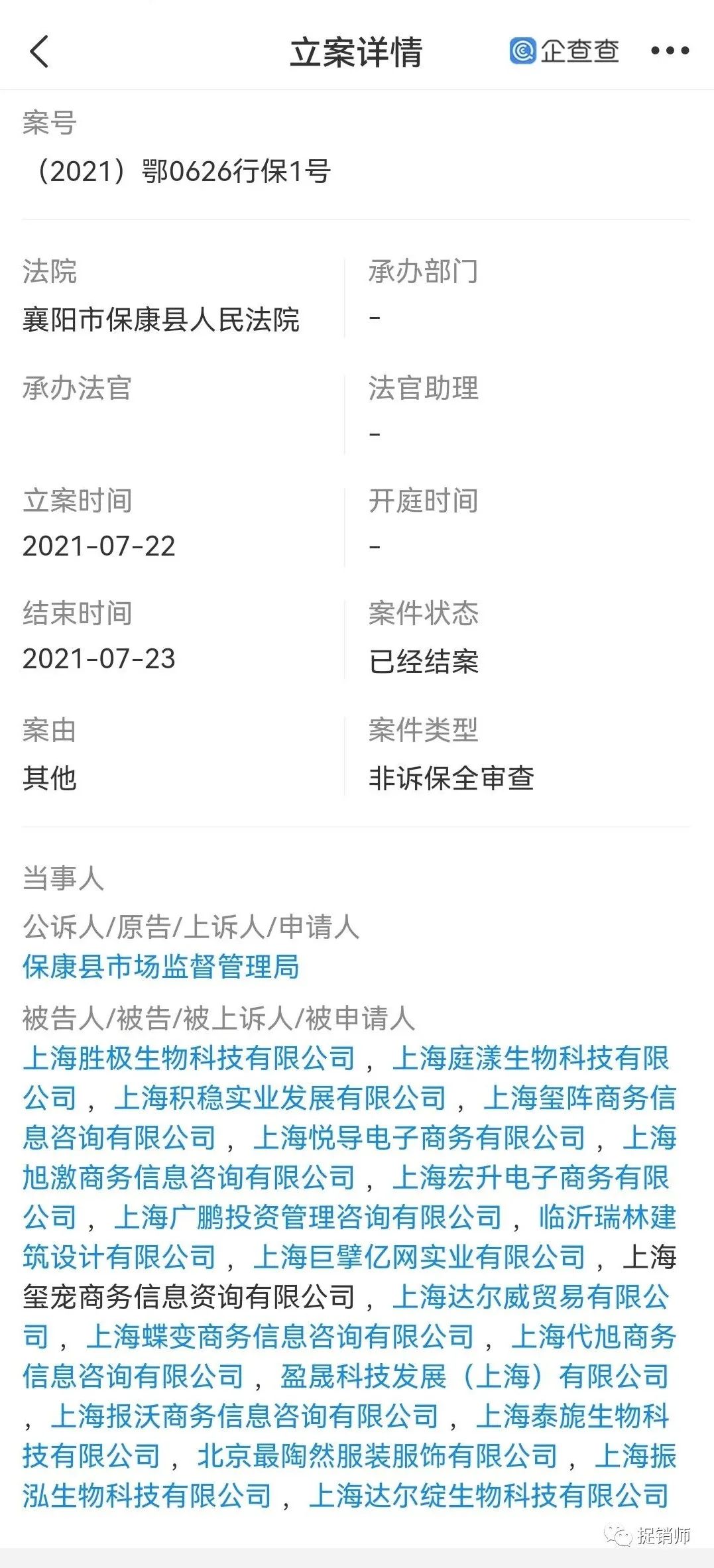714x1568 pixels.
Task: Open 盈晟科技发展（上海）有限公司 link
Action: point(474,1376)
